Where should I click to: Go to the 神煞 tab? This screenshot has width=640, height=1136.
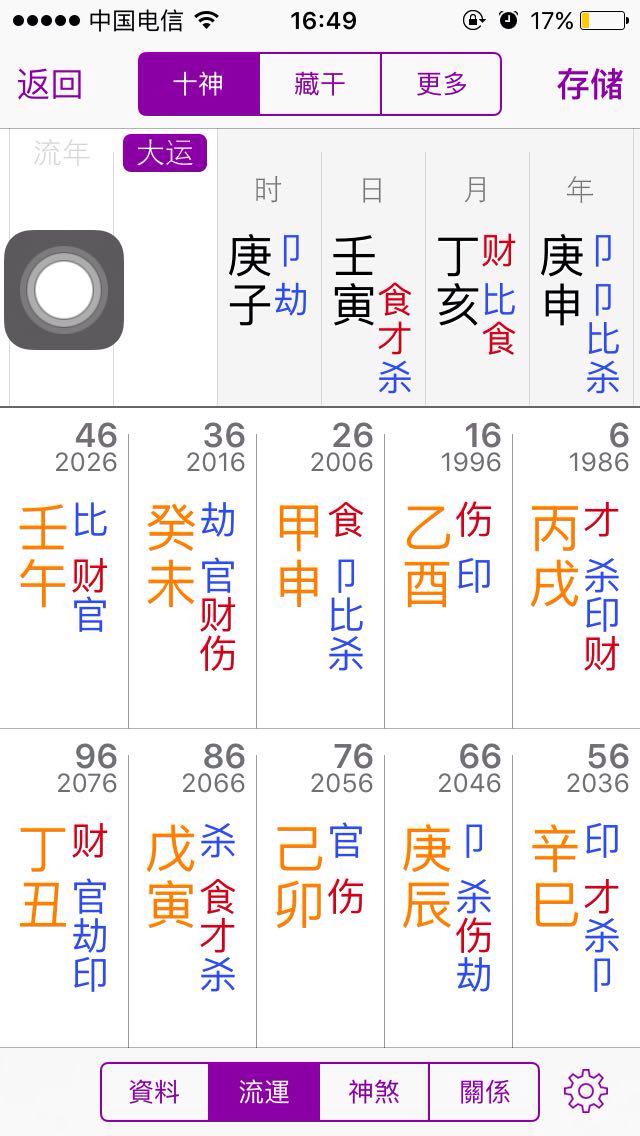[374, 1092]
